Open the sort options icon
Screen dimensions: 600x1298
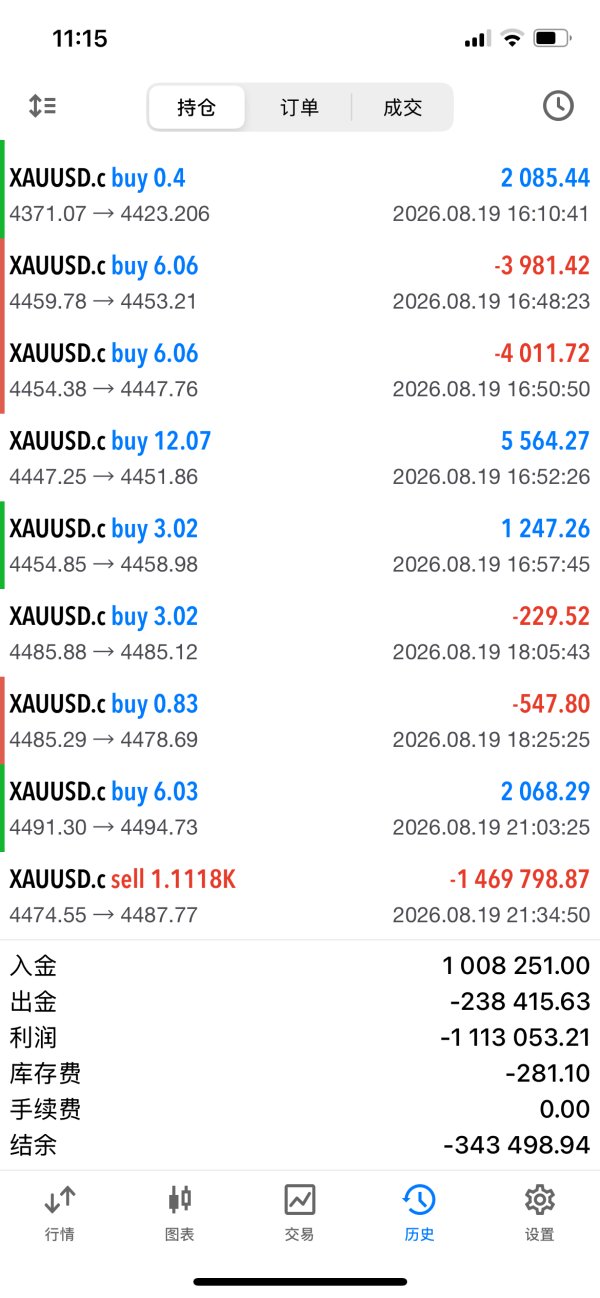pyautogui.click(x=42, y=106)
